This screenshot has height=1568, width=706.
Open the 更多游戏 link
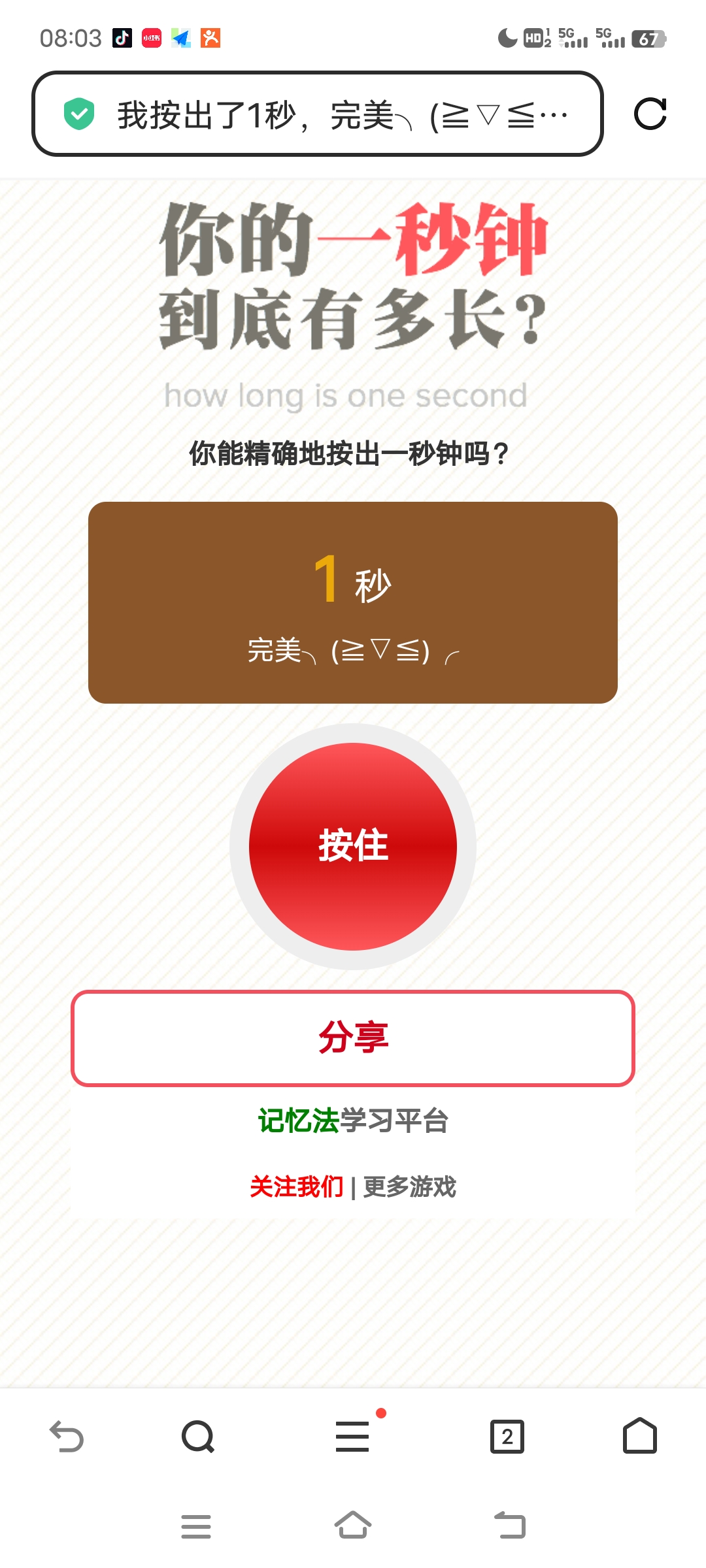[410, 1186]
